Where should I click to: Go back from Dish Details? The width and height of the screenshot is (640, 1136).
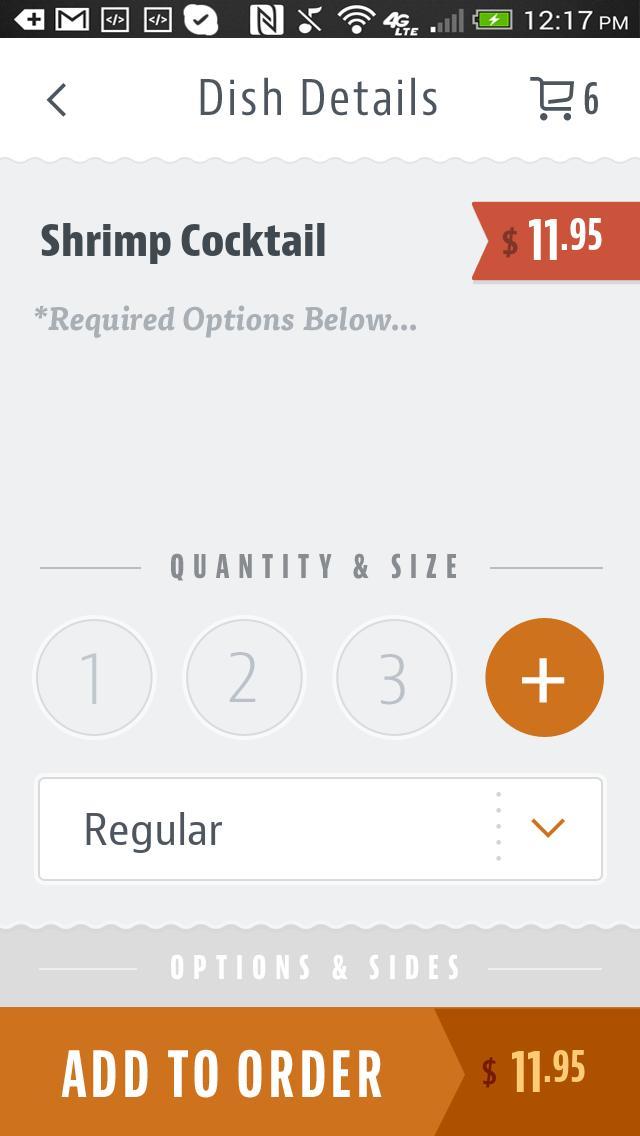(57, 100)
